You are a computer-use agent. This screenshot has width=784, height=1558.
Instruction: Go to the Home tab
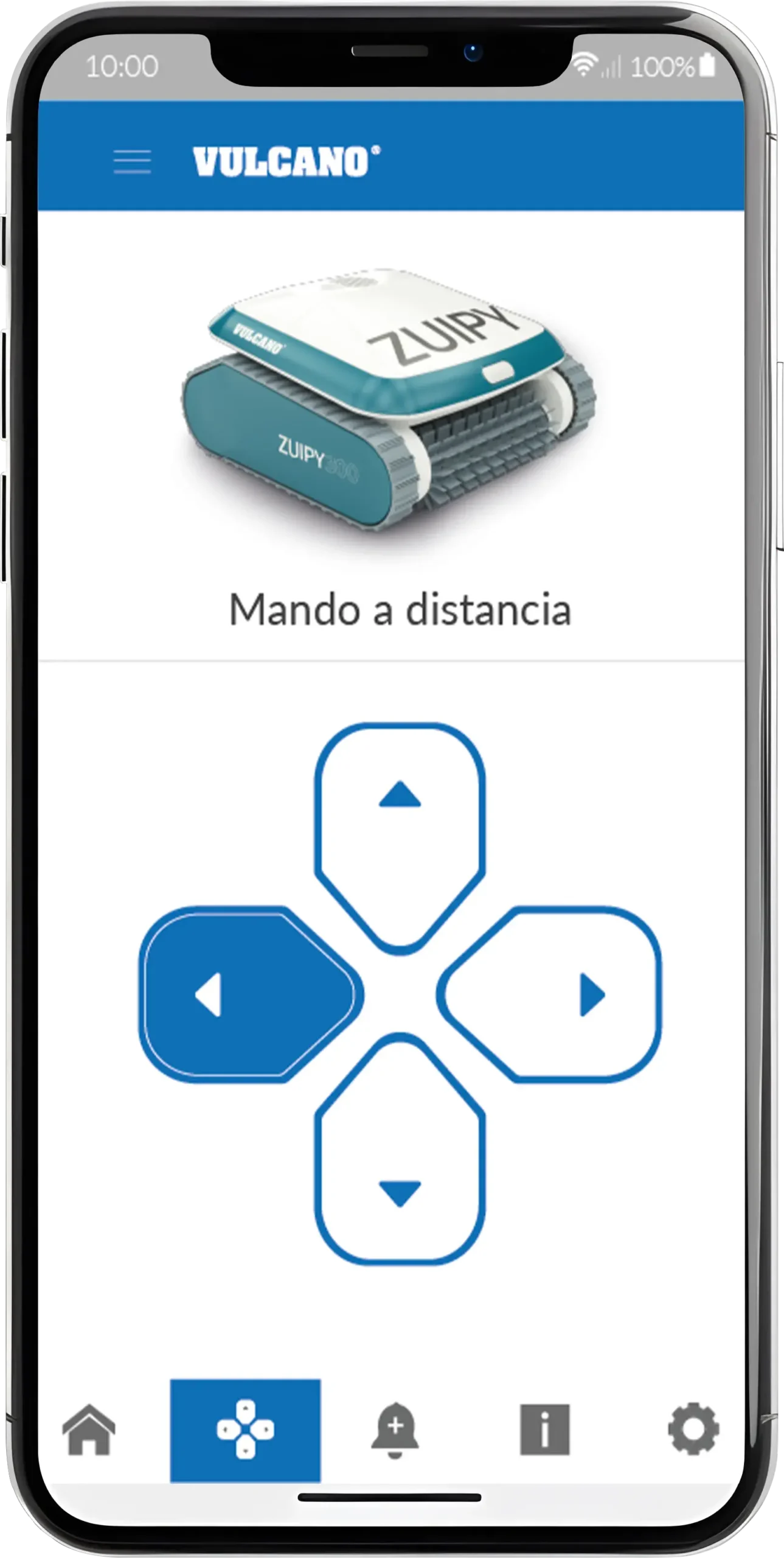click(x=89, y=1430)
